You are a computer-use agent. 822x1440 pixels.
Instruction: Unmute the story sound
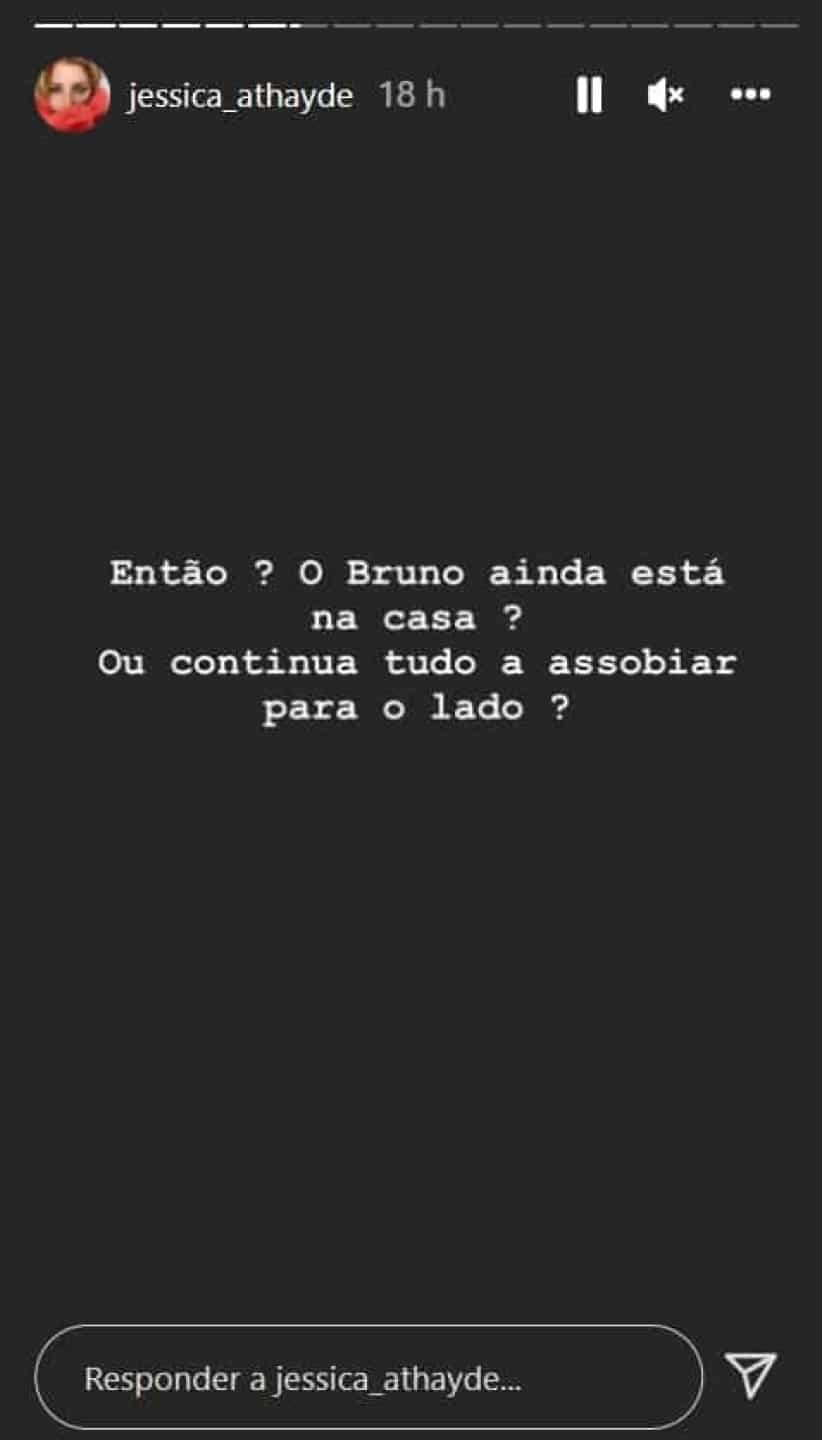pyautogui.click(x=666, y=95)
